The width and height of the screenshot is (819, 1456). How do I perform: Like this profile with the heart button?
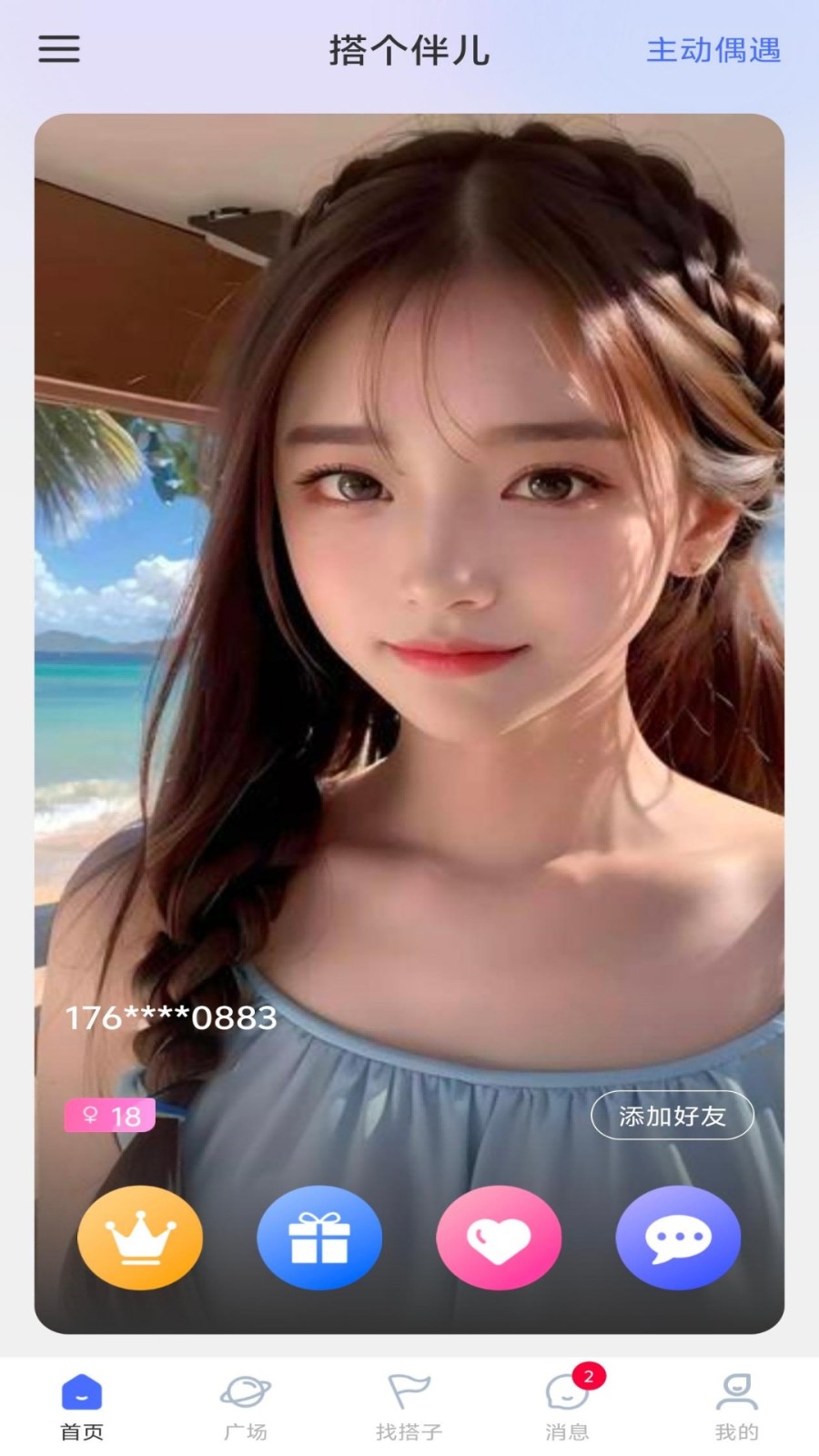click(499, 1238)
